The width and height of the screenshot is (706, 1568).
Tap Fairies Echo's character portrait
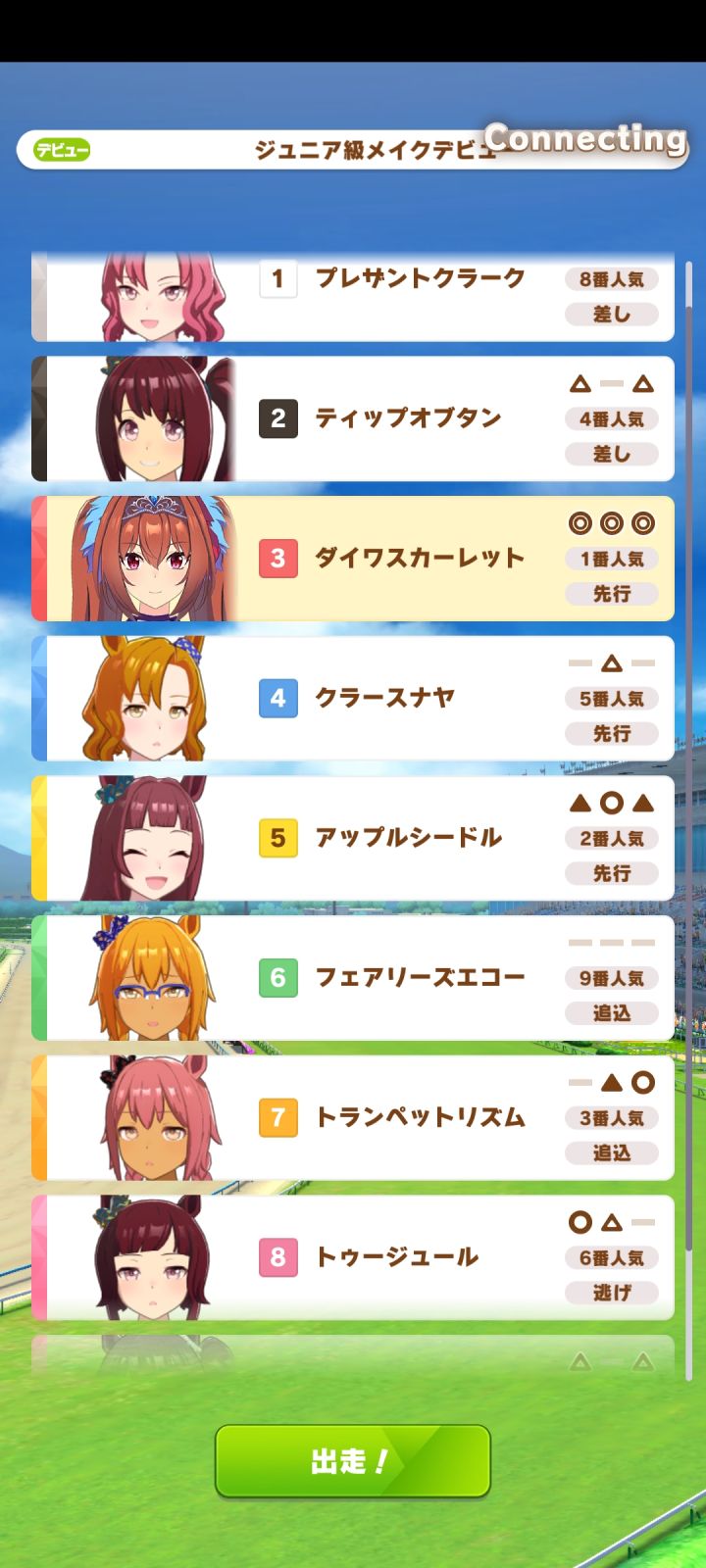click(147, 977)
